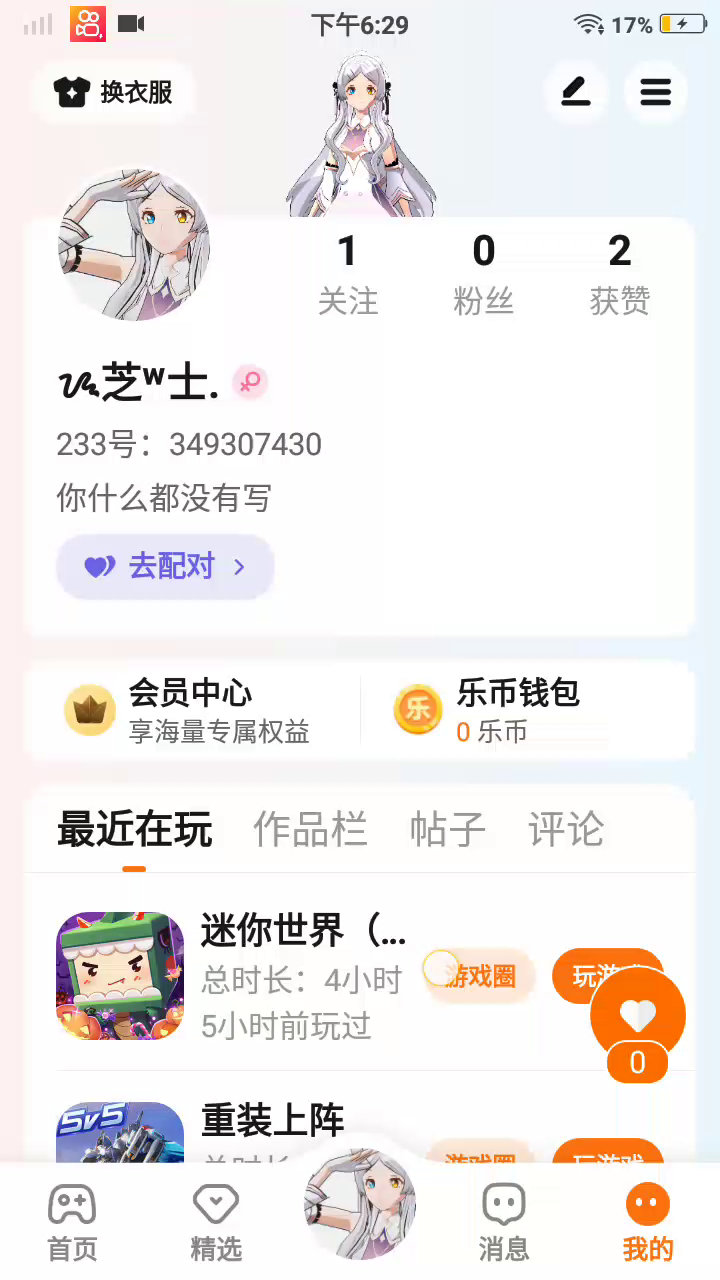
Task: Tap the 去配对 button
Action: (x=165, y=567)
